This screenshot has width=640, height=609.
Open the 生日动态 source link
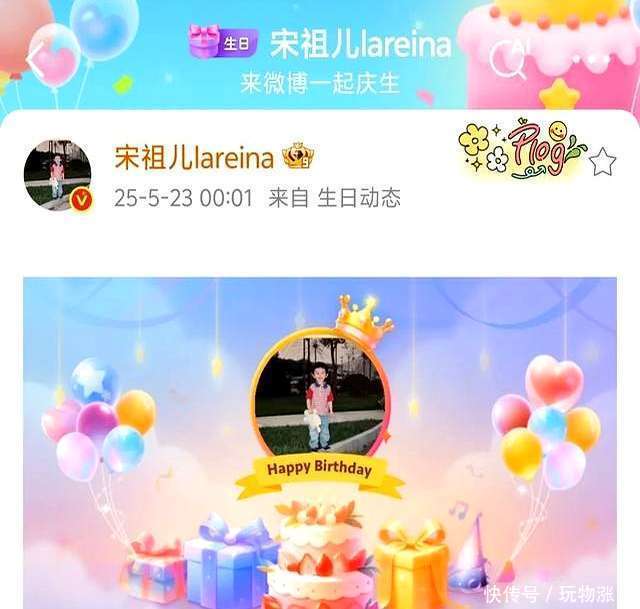(x=359, y=198)
